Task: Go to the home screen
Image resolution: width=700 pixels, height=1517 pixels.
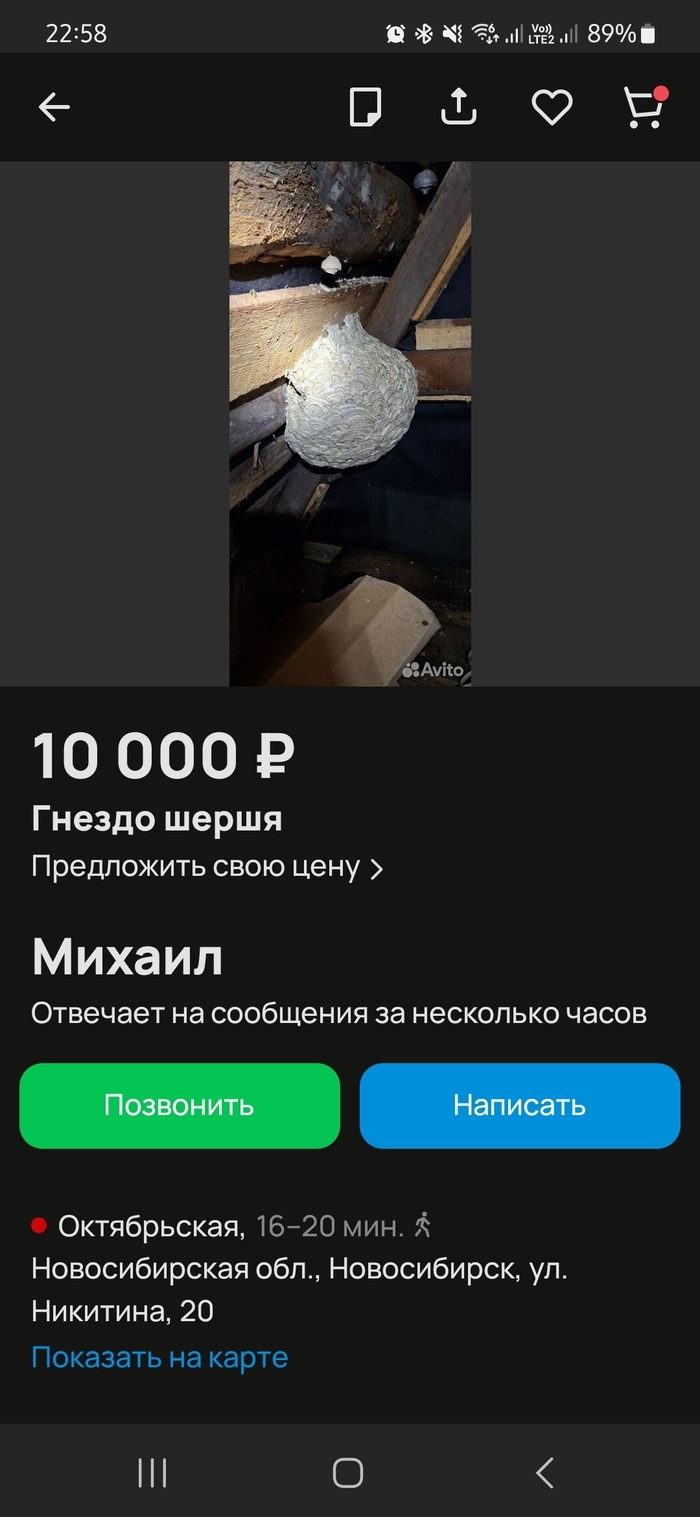Action: [348, 1472]
